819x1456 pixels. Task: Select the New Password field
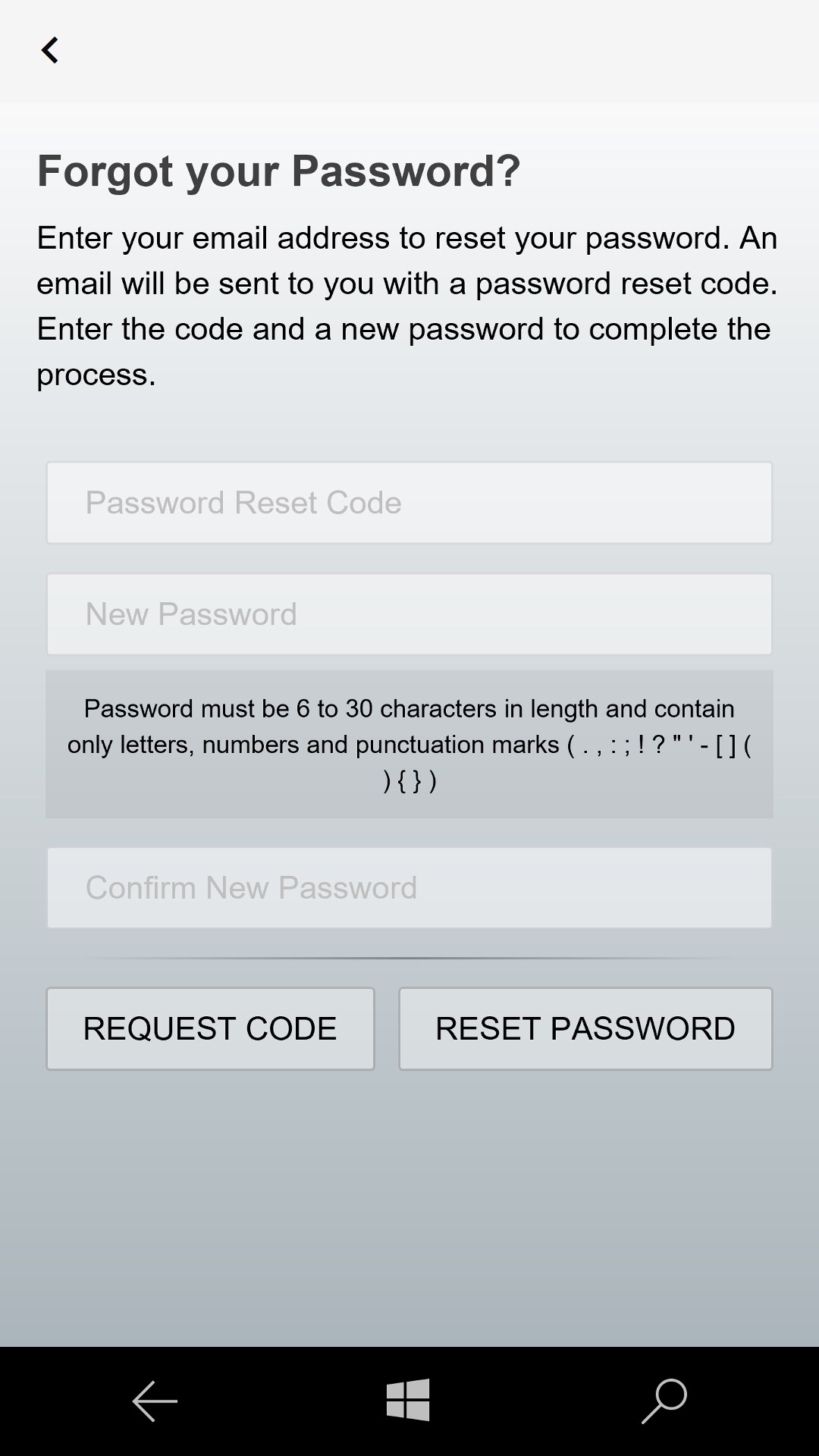409,614
